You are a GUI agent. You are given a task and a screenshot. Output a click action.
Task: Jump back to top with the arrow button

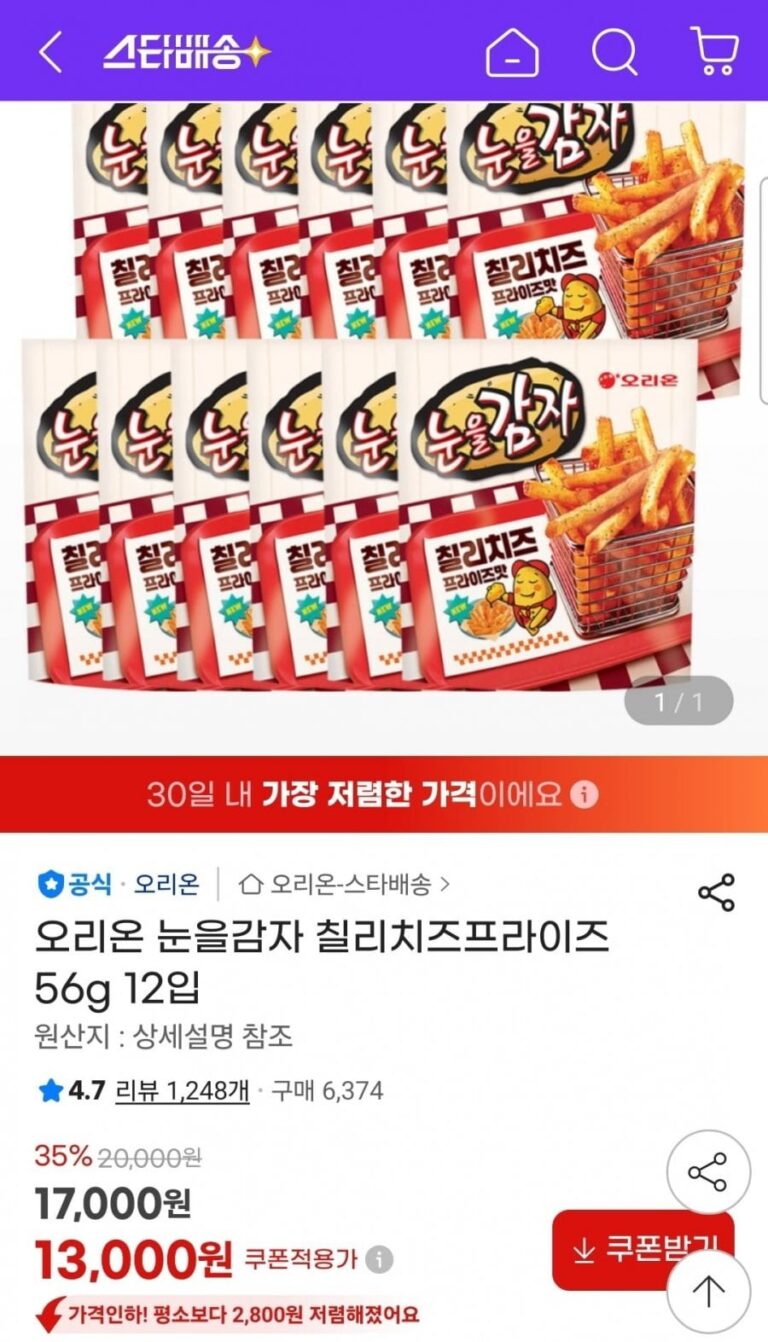(708, 1292)
